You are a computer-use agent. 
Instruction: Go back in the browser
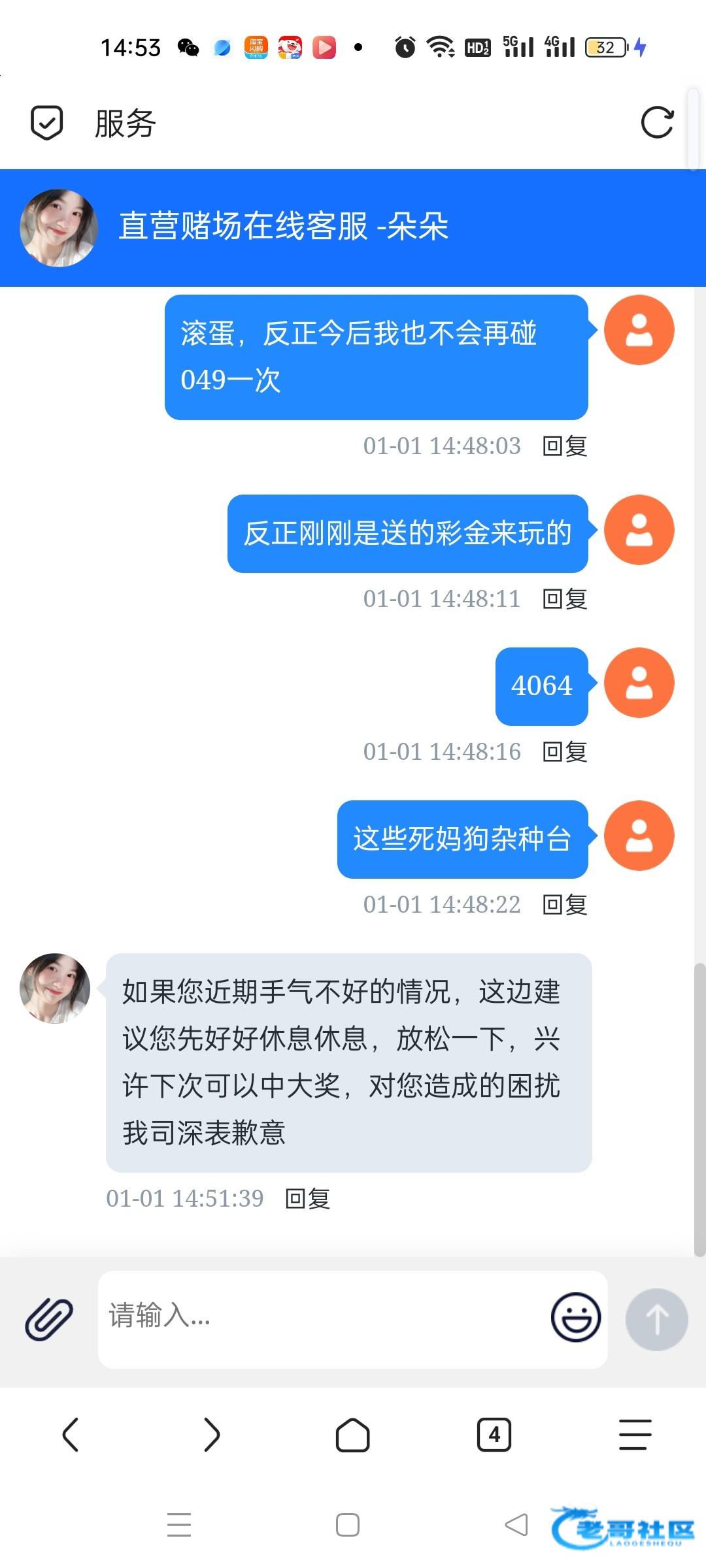[x=71, y=1435]
